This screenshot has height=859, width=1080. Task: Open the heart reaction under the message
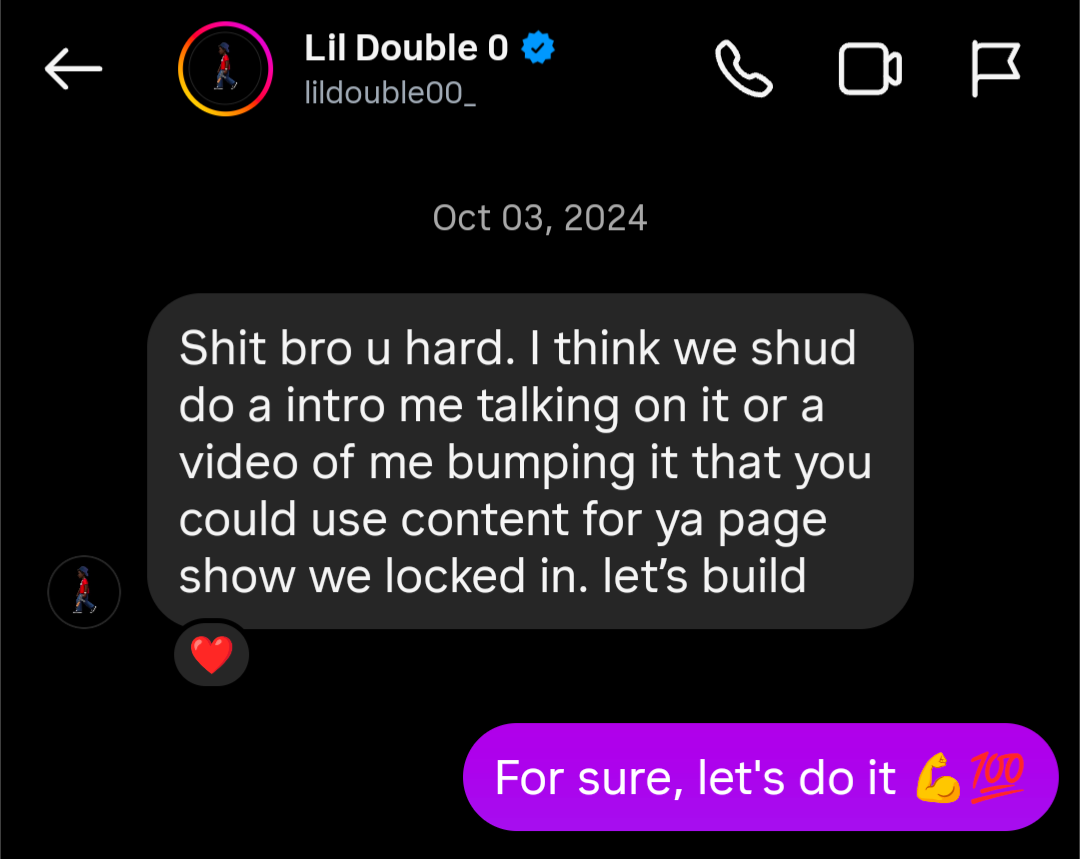tap(211, 656)
